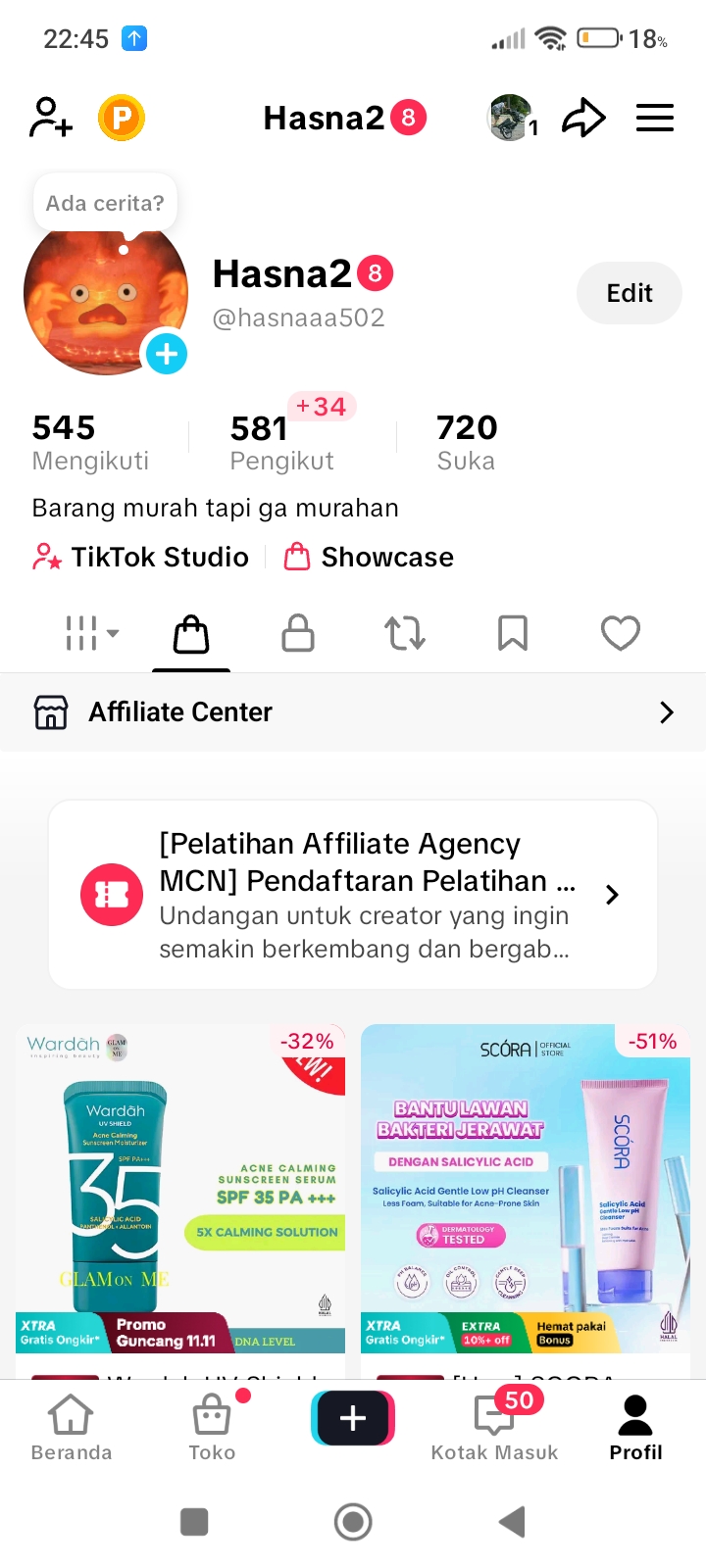Switch to the liked videos heart tab
Viewport: 706px width, 1568px height.
pyautogui.click(x=620, y=633)
